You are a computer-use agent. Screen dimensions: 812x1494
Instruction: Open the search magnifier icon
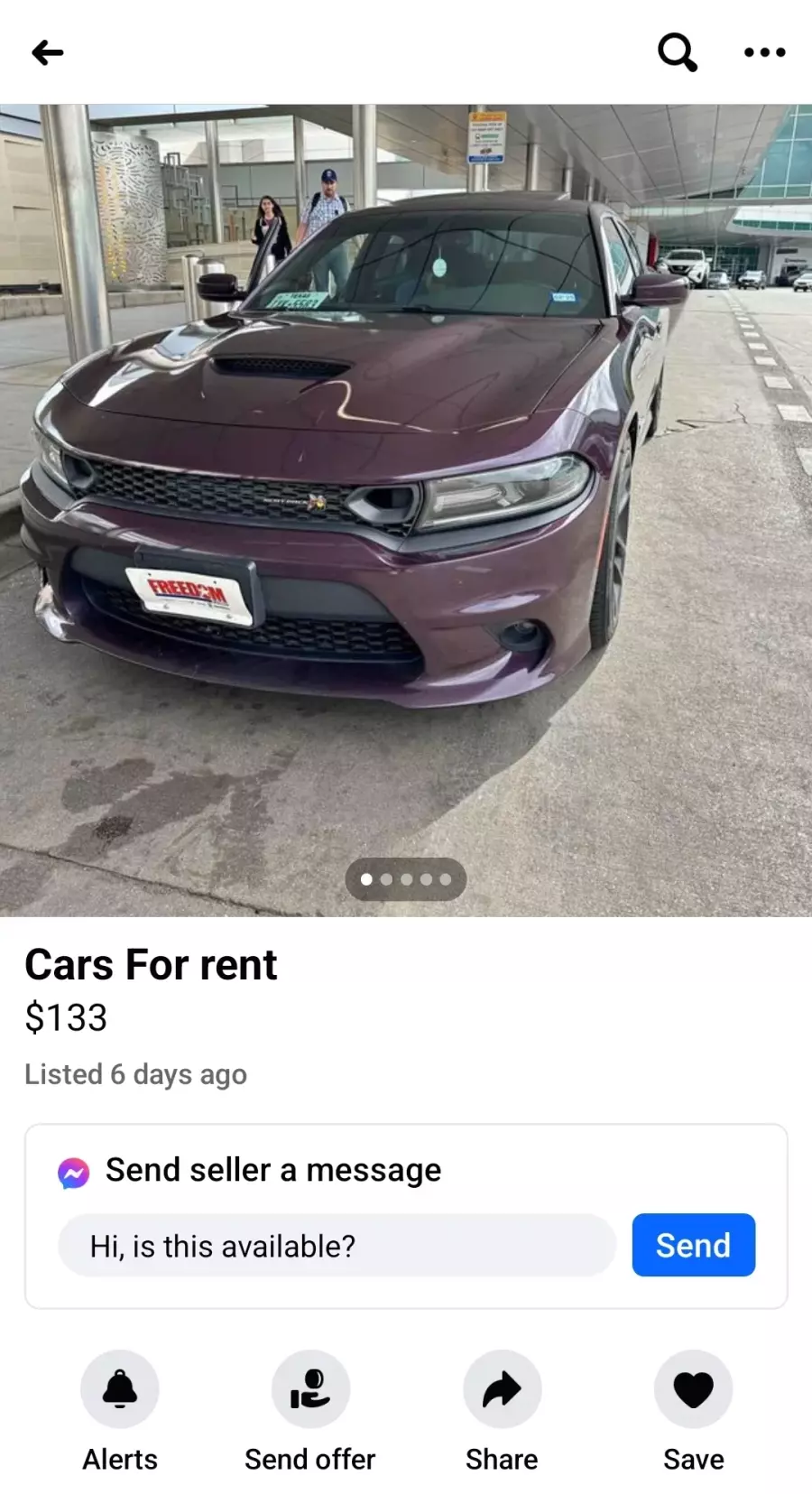pos(678,52)
